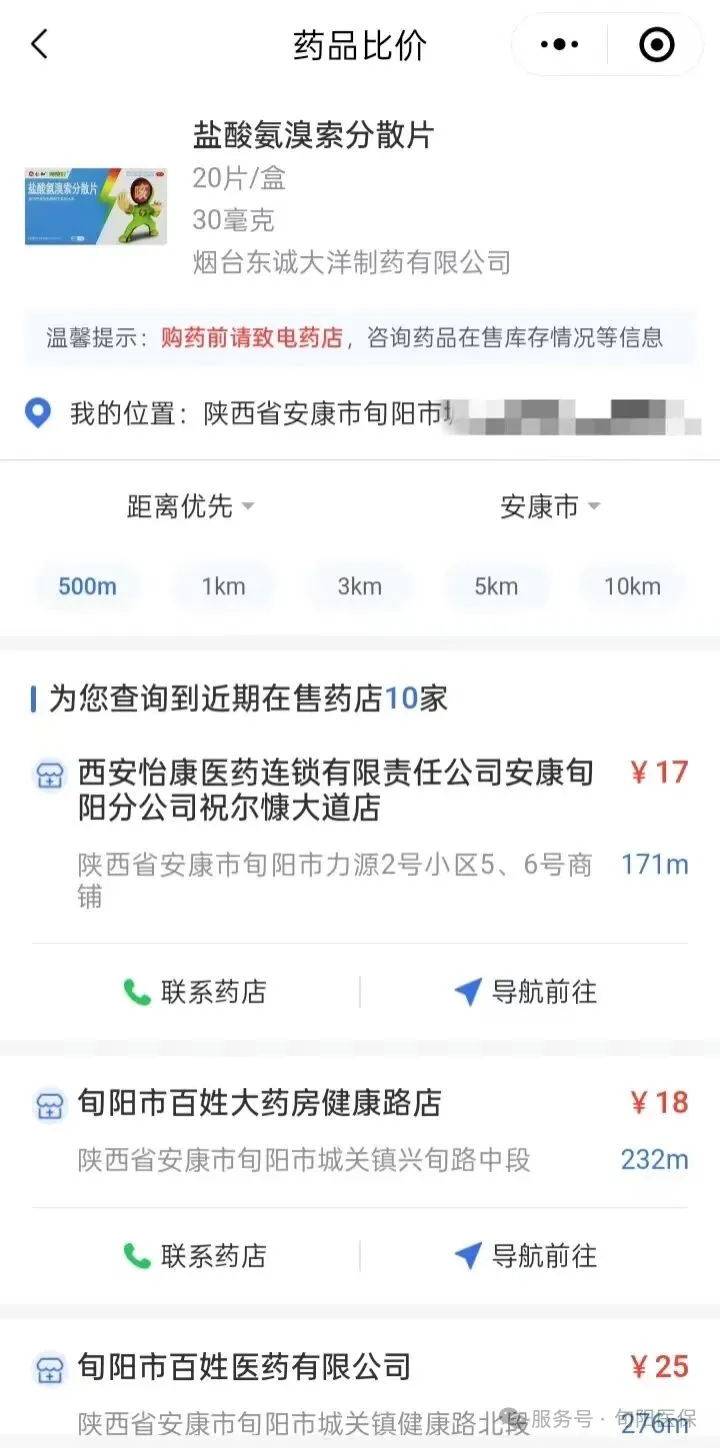The height and width of the screenshot is (1448, 720).
Task: Tap the 盐酸氨溴索分散片 product image
Action: tap(95, 207)
